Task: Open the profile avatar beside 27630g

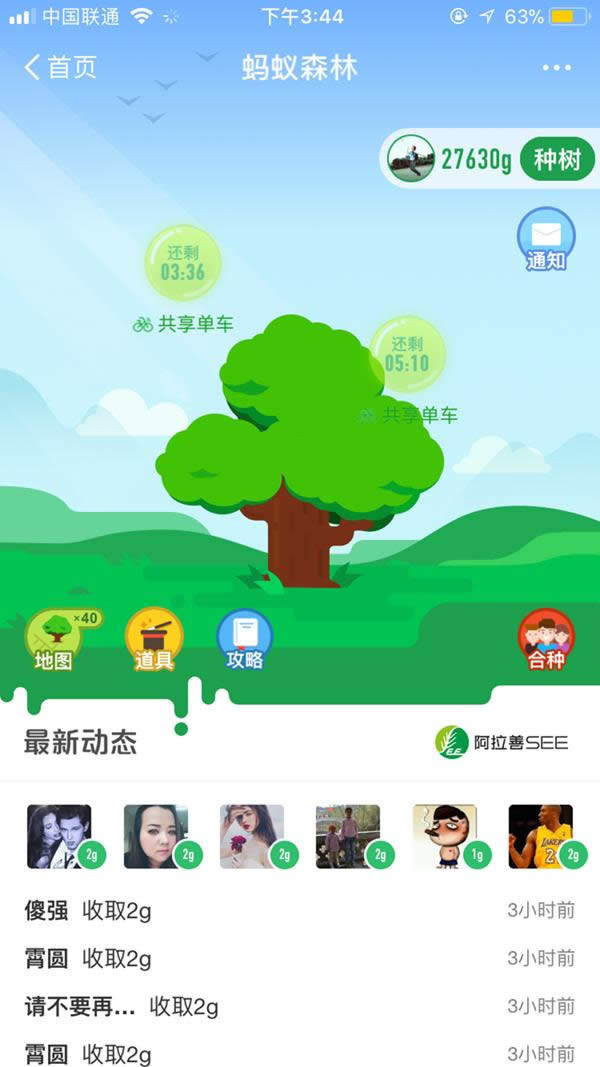Action: [x=411, y=158]
